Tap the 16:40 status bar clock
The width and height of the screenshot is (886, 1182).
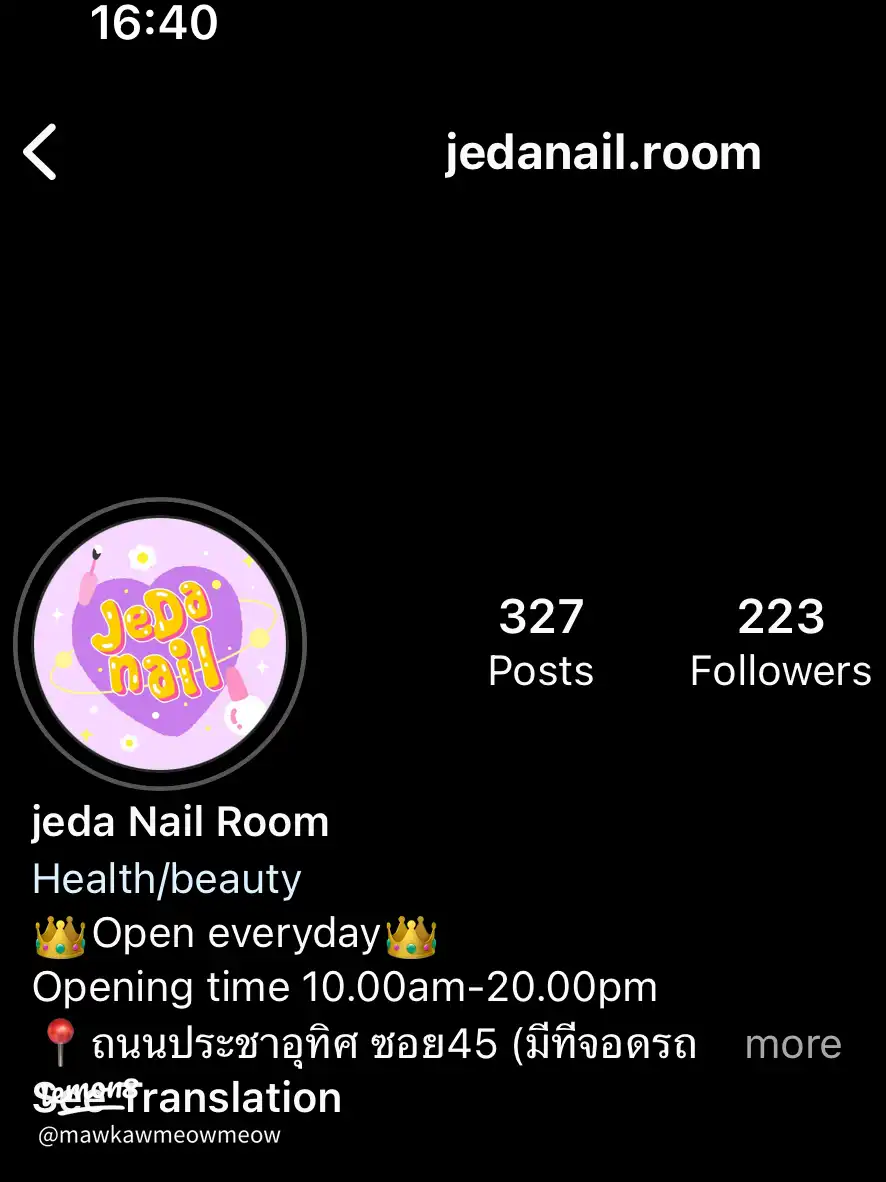coord(154,23)
